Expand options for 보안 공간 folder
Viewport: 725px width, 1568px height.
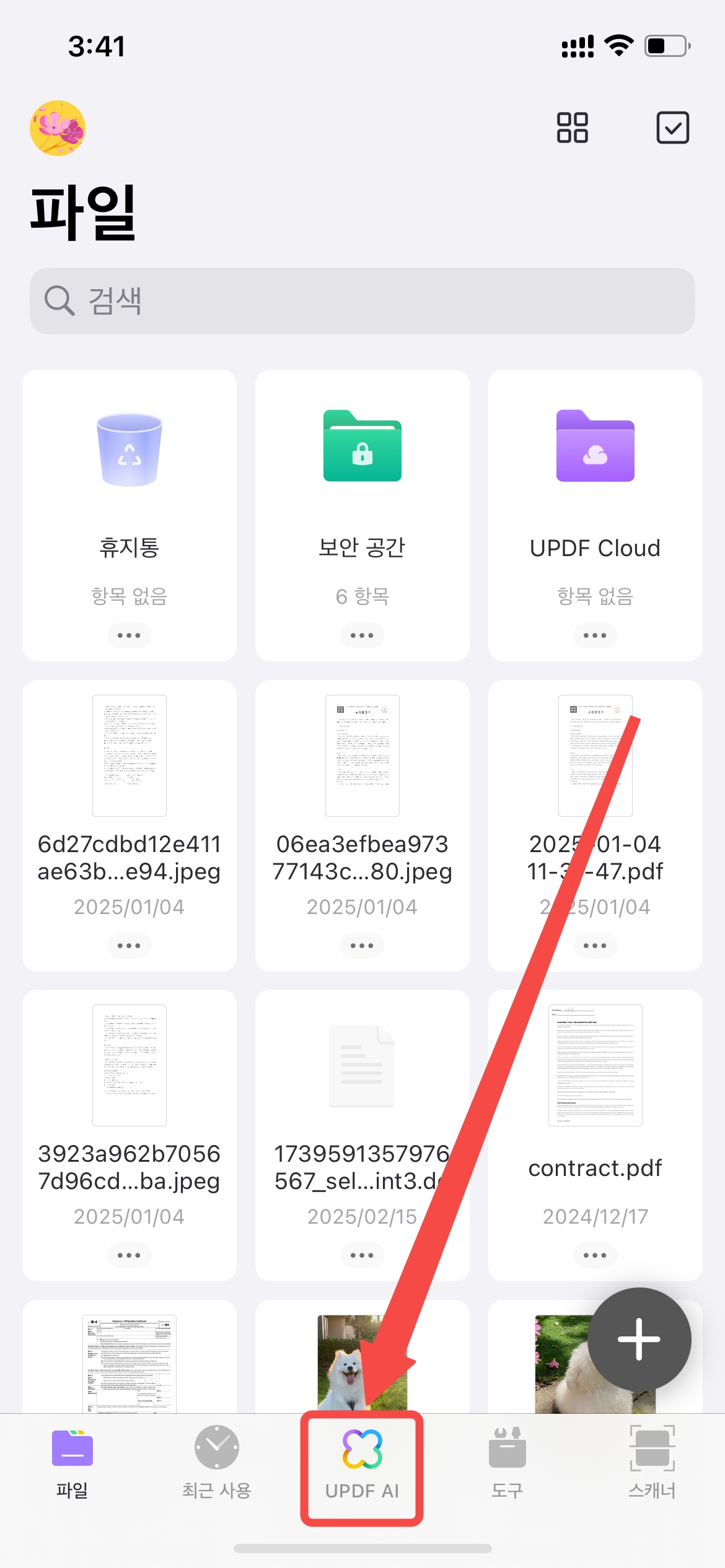(x=362, y=635)
